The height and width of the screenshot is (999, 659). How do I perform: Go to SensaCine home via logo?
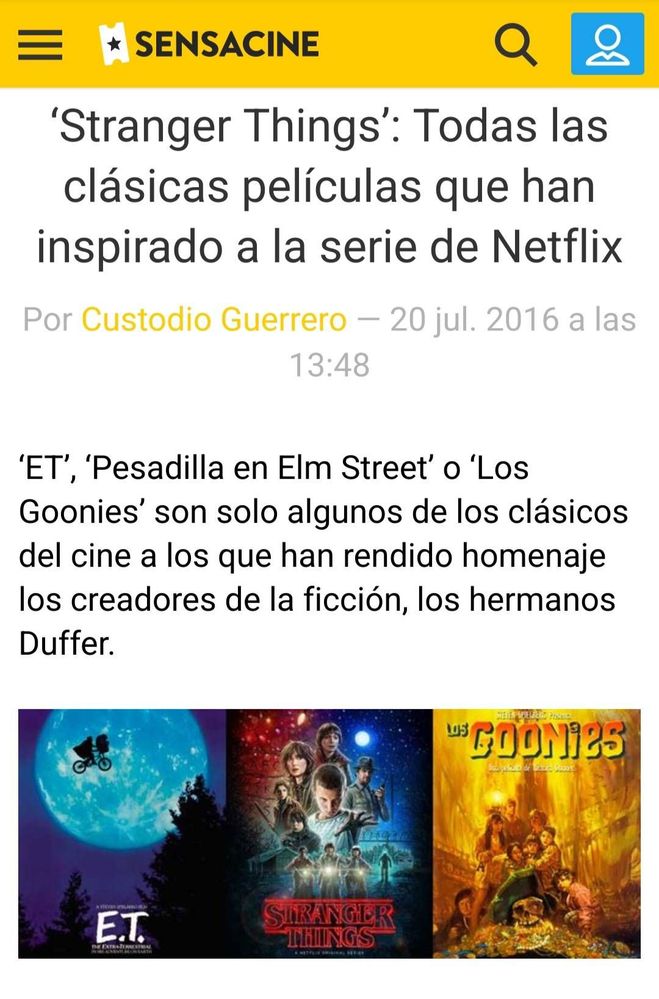click(209, 44)
